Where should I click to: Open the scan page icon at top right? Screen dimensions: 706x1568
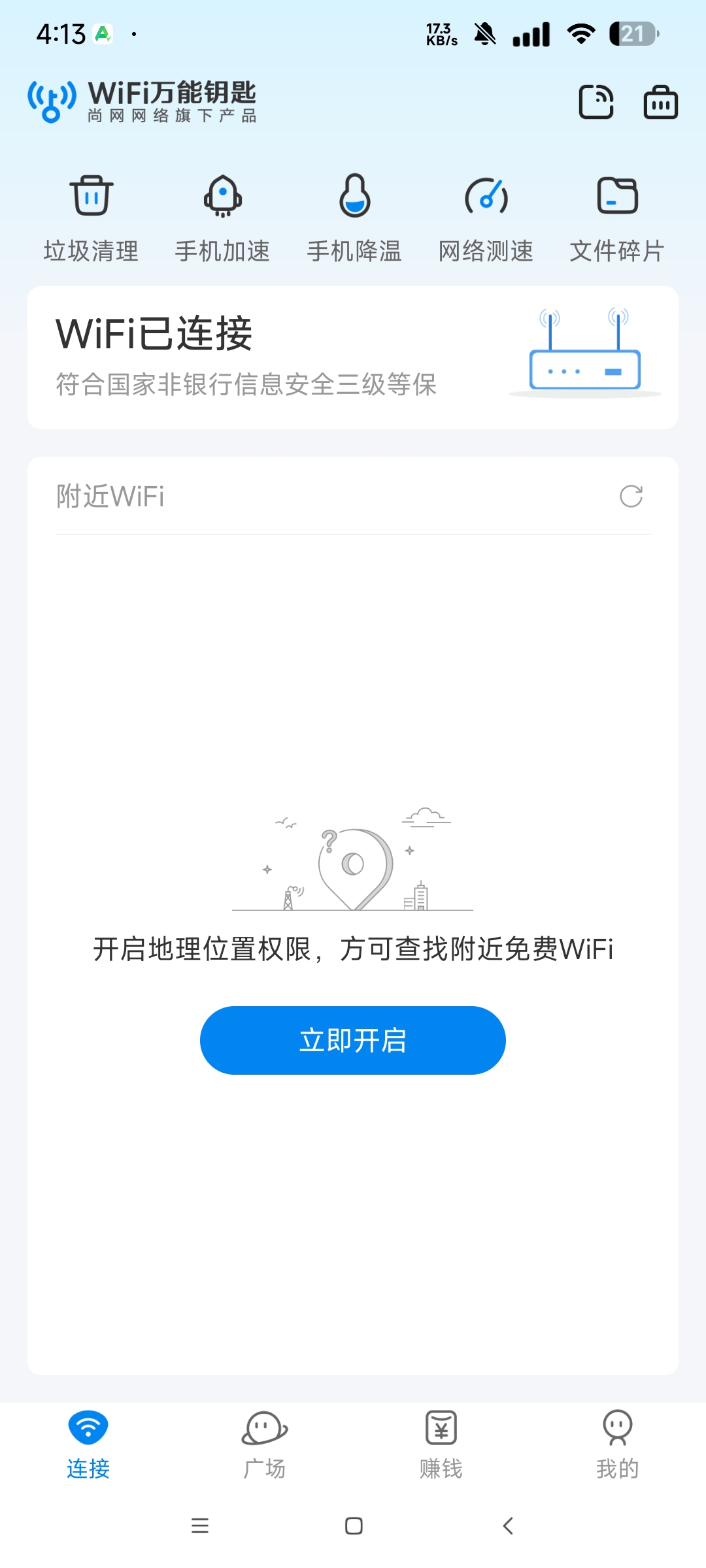click(595, 102)
